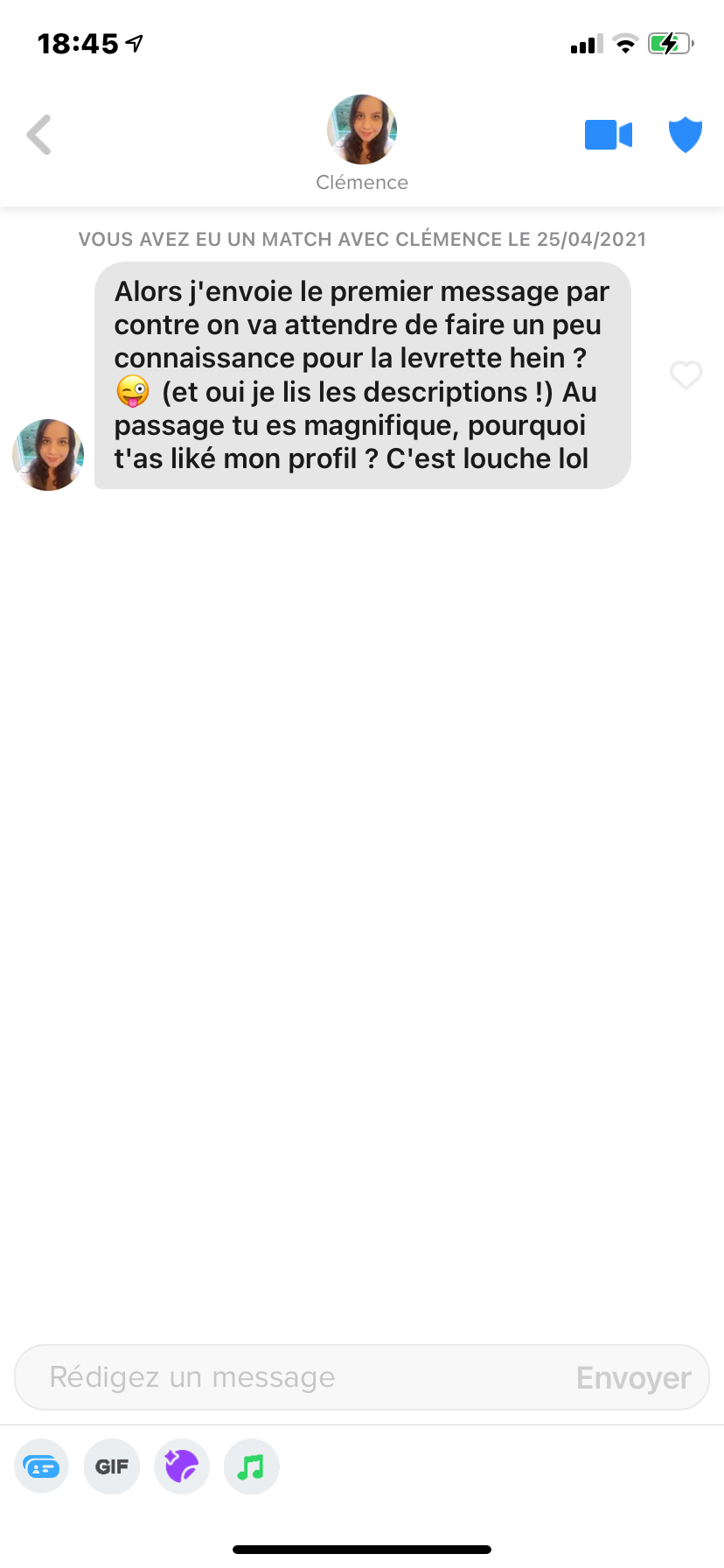Image resolution: width=724 pixels, height=1568 pixels.
Task: Open the purple sticker icon
Action: pos(182,1466)
